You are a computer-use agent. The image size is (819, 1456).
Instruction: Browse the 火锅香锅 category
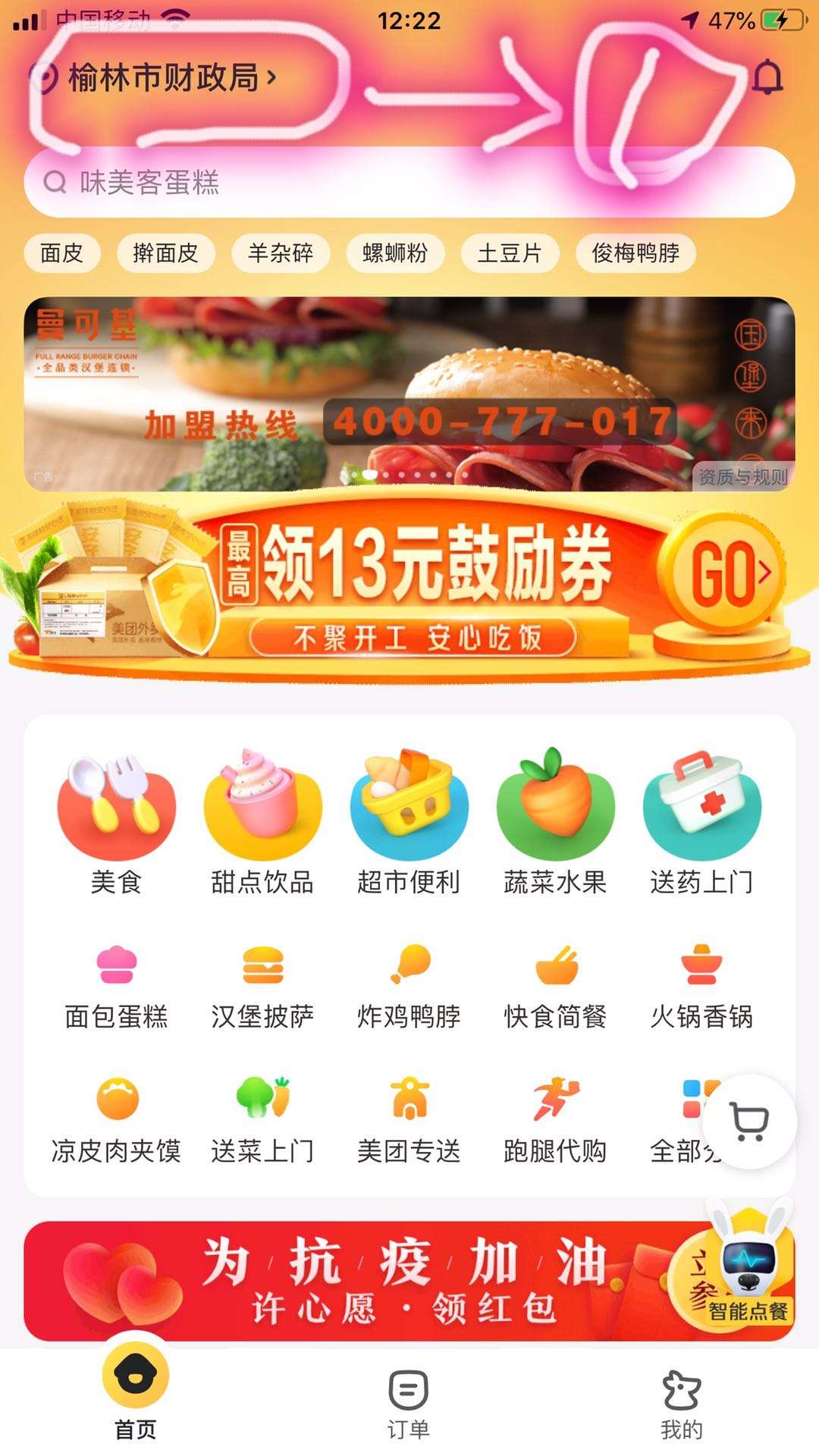701,986
